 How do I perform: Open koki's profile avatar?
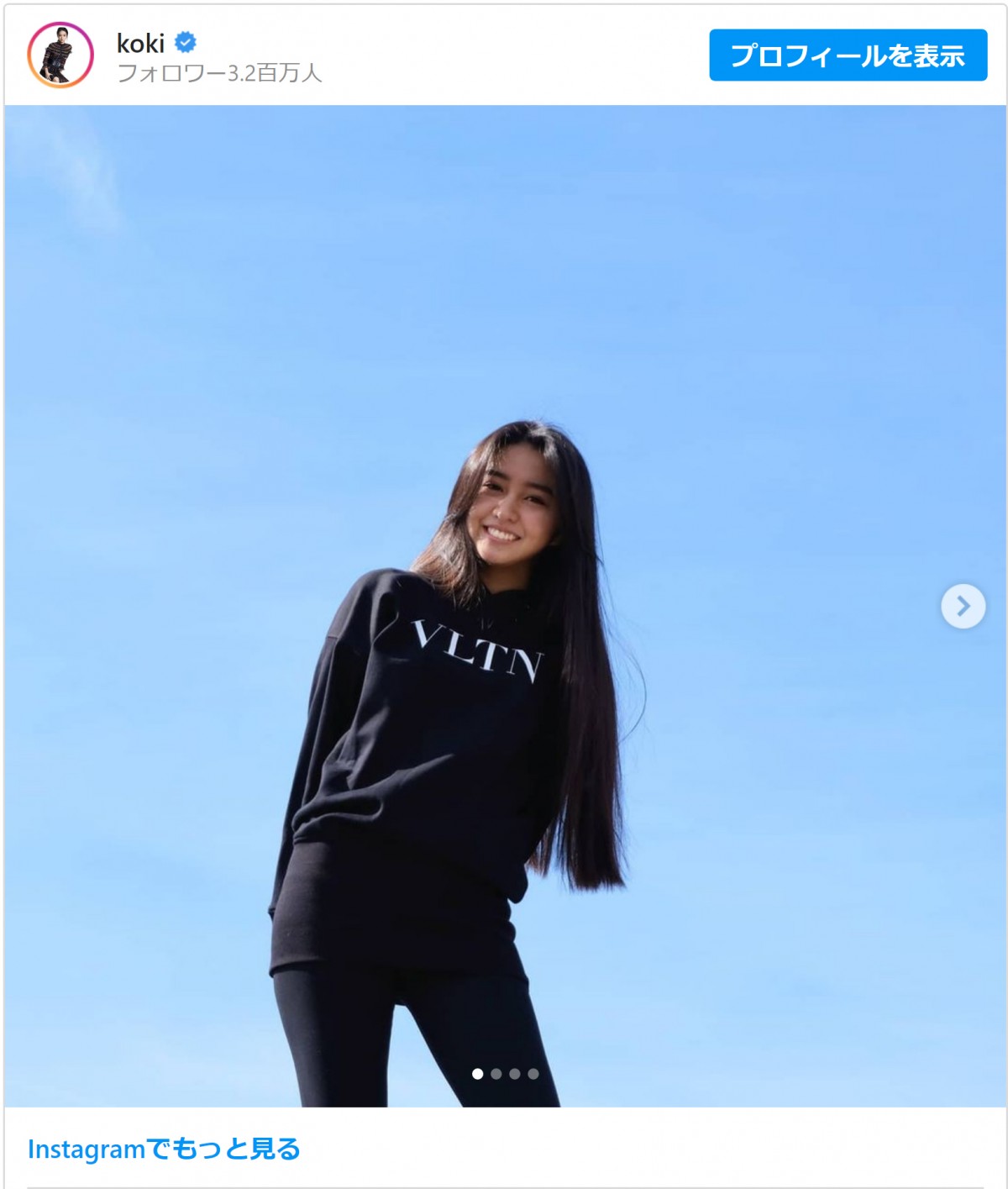pos(60,55)
